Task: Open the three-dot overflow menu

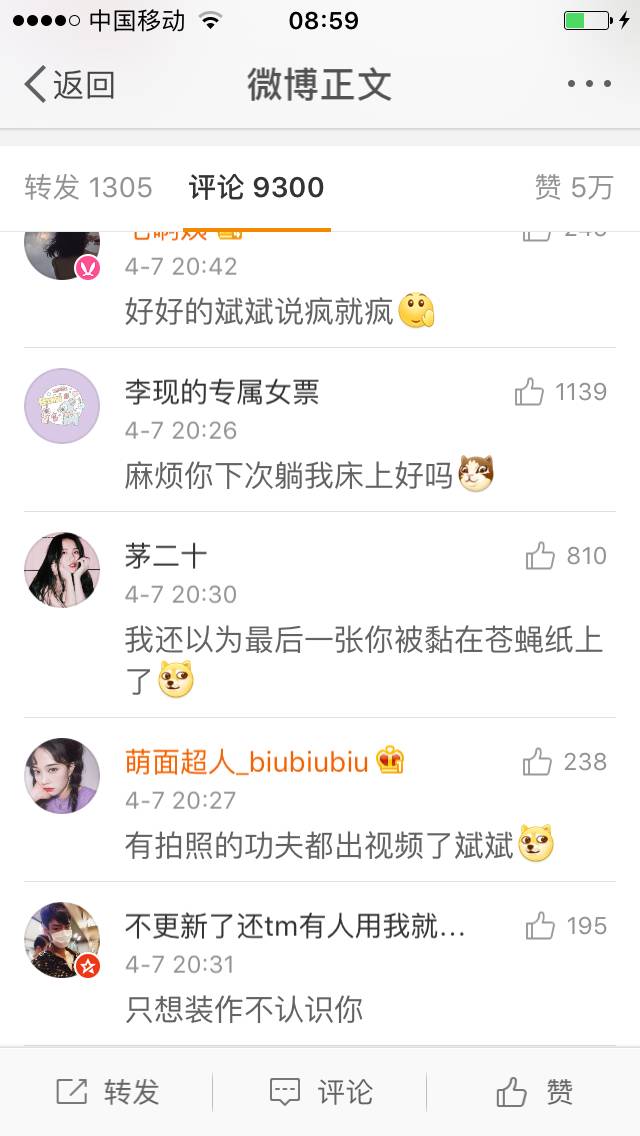Action: point(589,85)
